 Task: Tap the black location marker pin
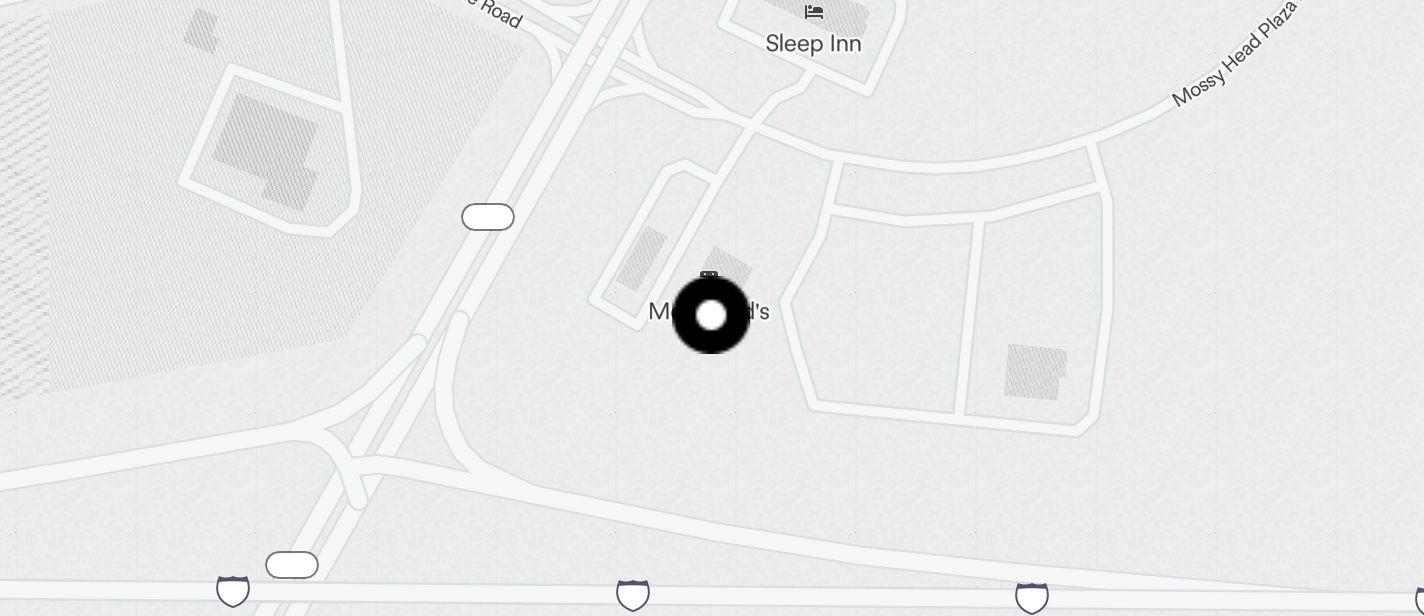click(x=711, y=315)
